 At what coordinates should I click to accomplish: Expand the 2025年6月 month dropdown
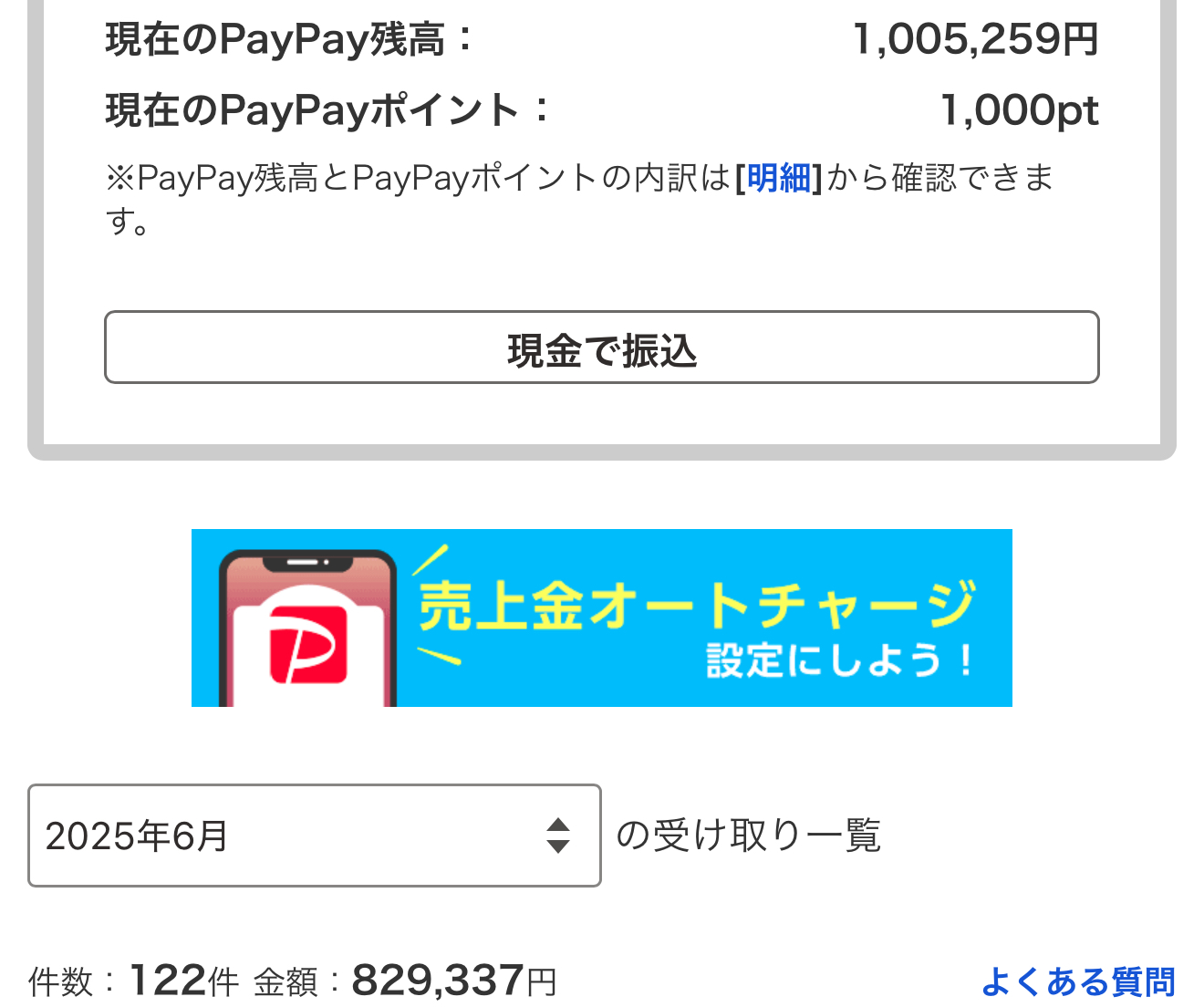click(314, 835)
